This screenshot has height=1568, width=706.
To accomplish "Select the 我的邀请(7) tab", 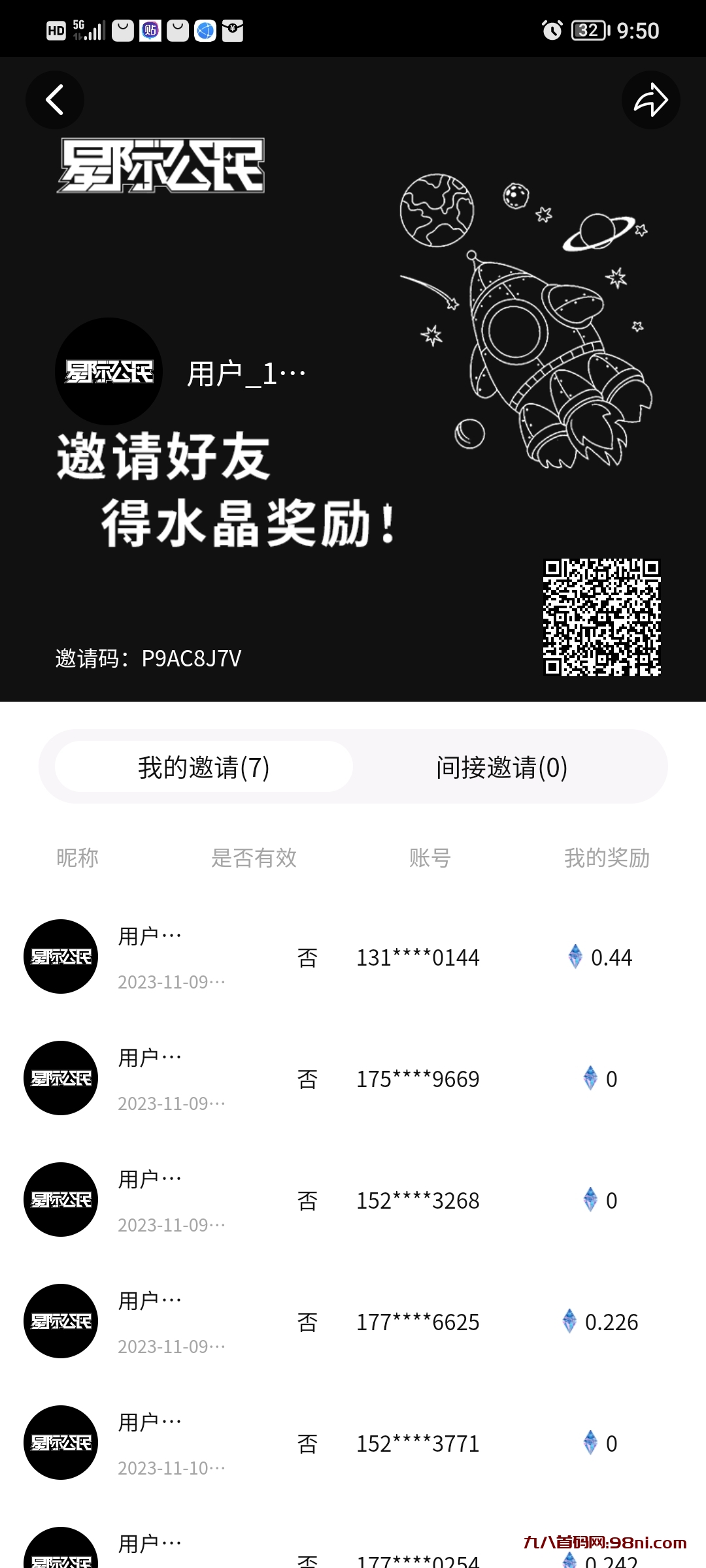I will coord(204,768).
